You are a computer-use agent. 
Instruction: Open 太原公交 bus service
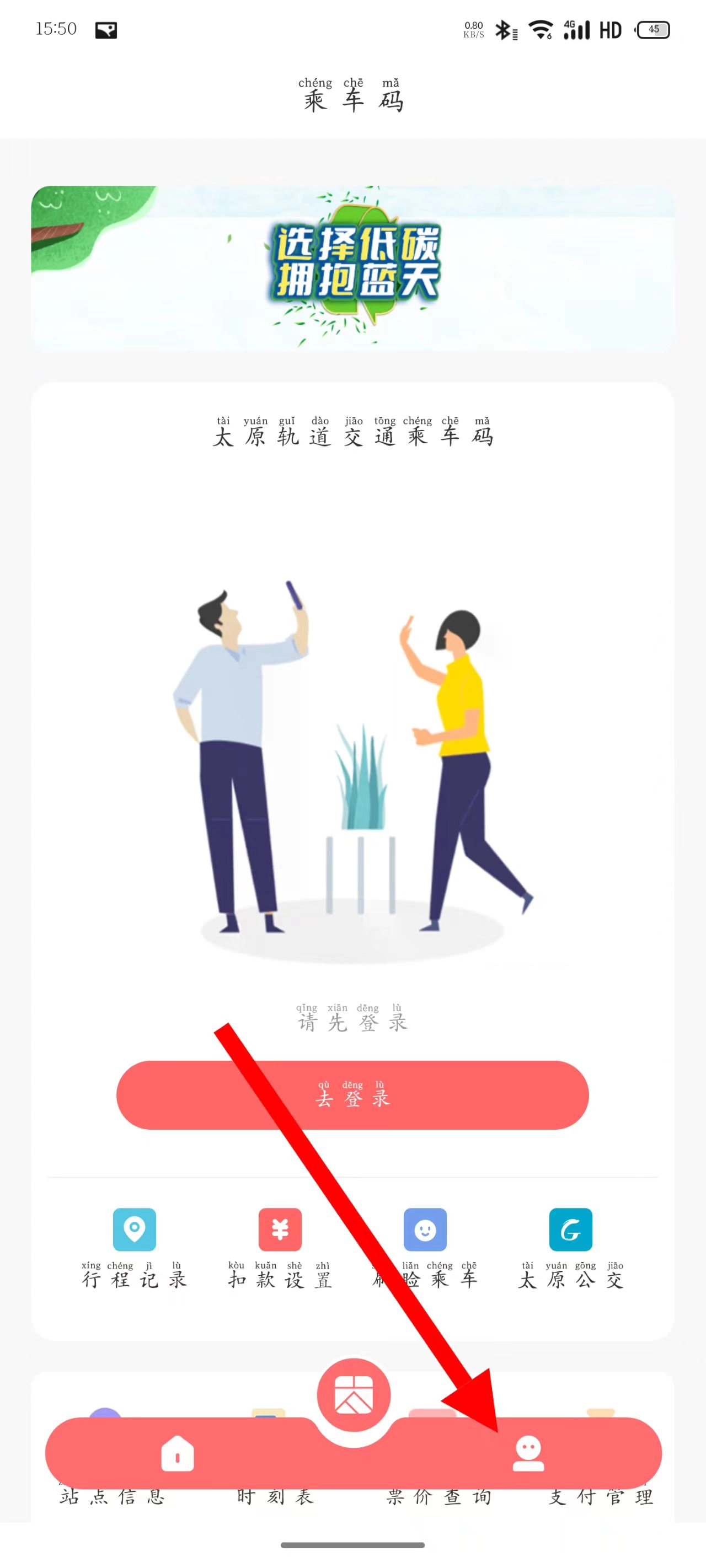coord(570,1247)
